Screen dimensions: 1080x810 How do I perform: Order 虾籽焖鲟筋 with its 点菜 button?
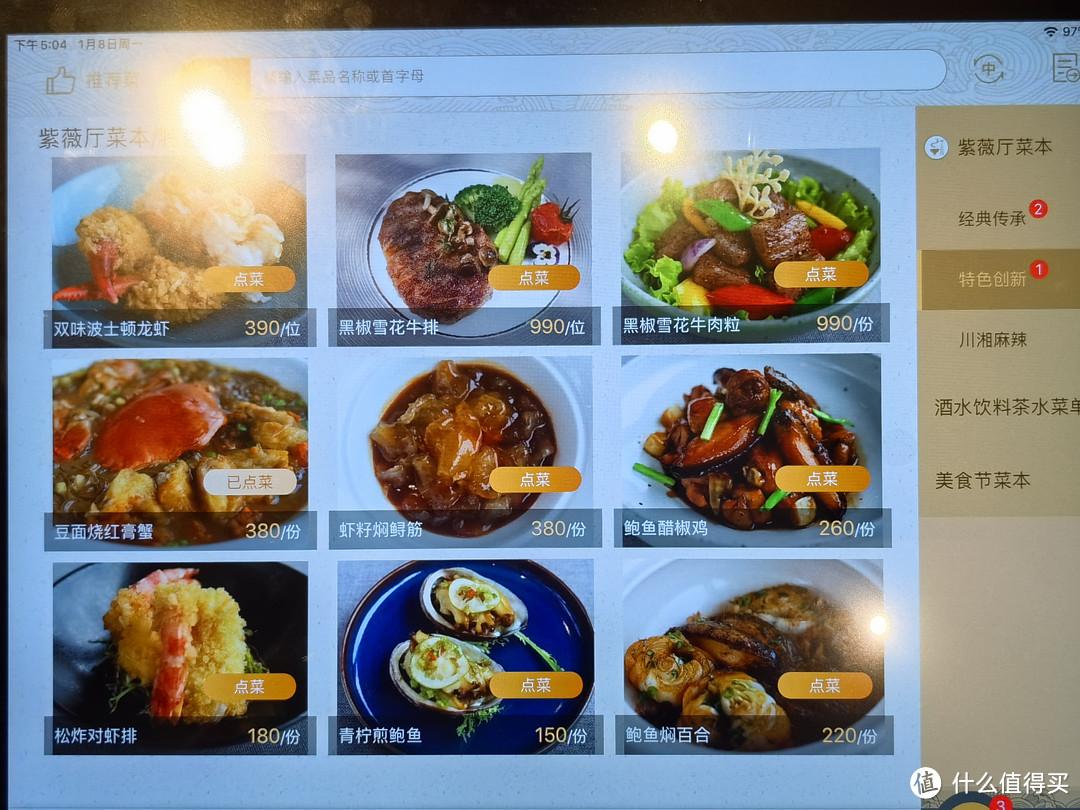coord(535,479)
